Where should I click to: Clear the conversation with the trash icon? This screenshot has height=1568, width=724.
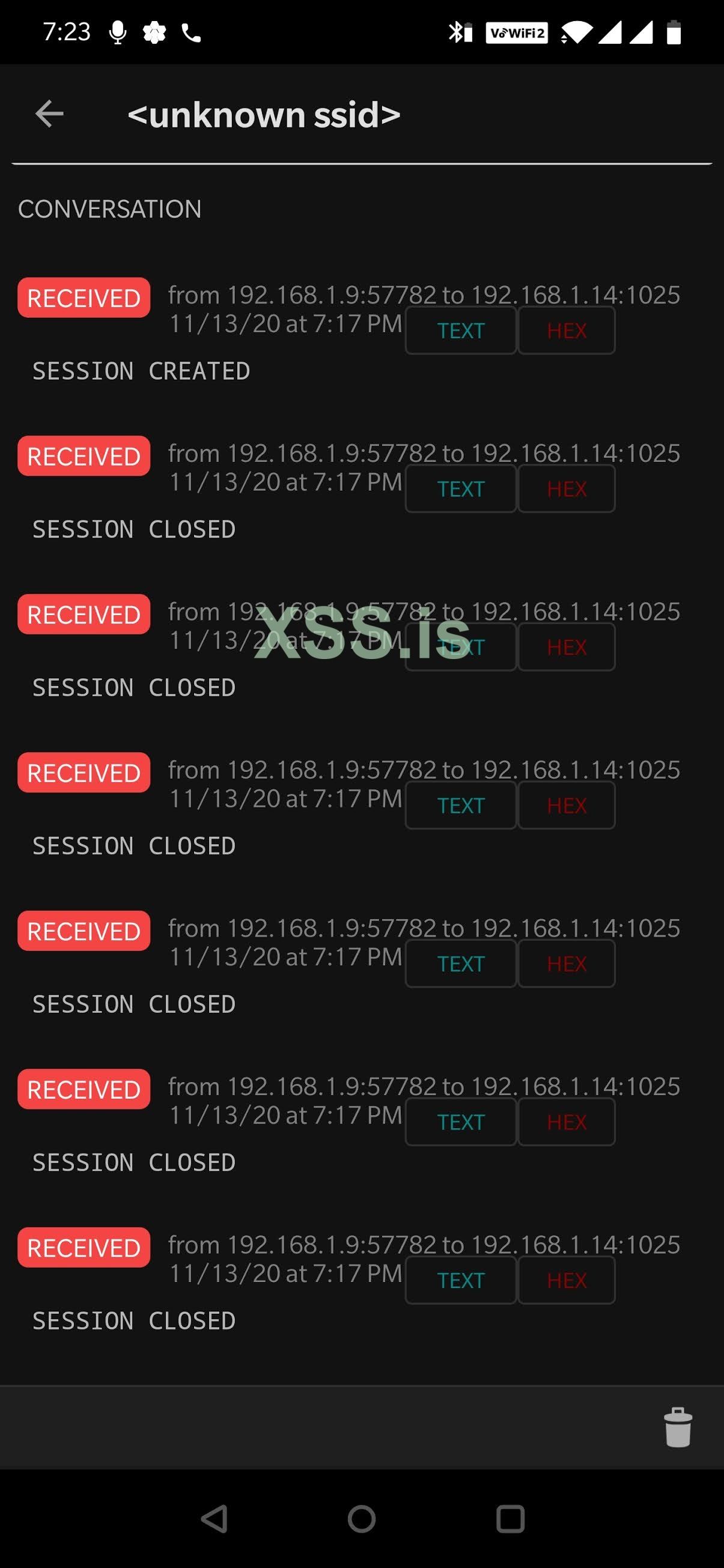click(677, 1427)
